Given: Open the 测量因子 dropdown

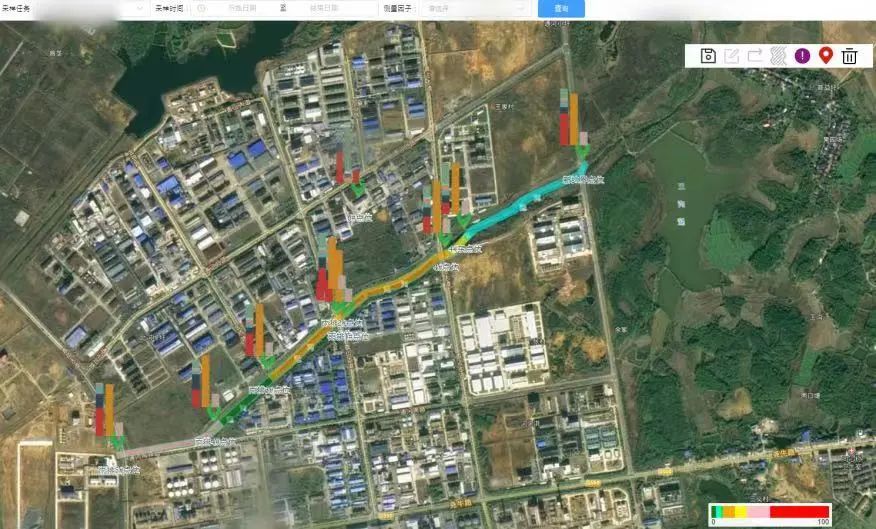Looking at the screenshot, I should pyautogui.click(x=475, y=9).
